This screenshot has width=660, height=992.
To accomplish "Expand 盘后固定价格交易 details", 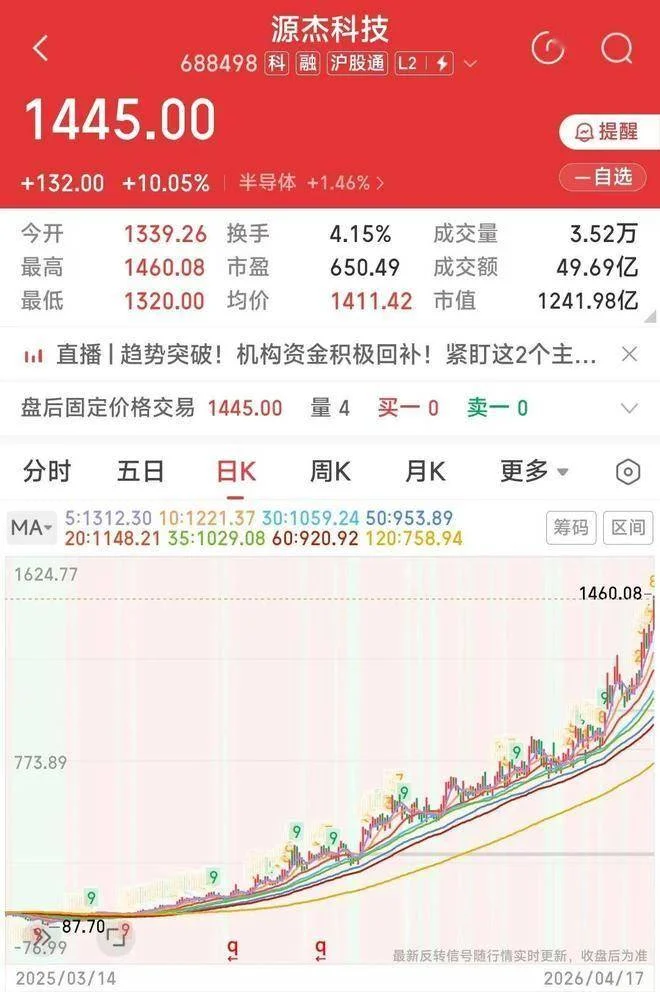I will click(x=629, y=408).
